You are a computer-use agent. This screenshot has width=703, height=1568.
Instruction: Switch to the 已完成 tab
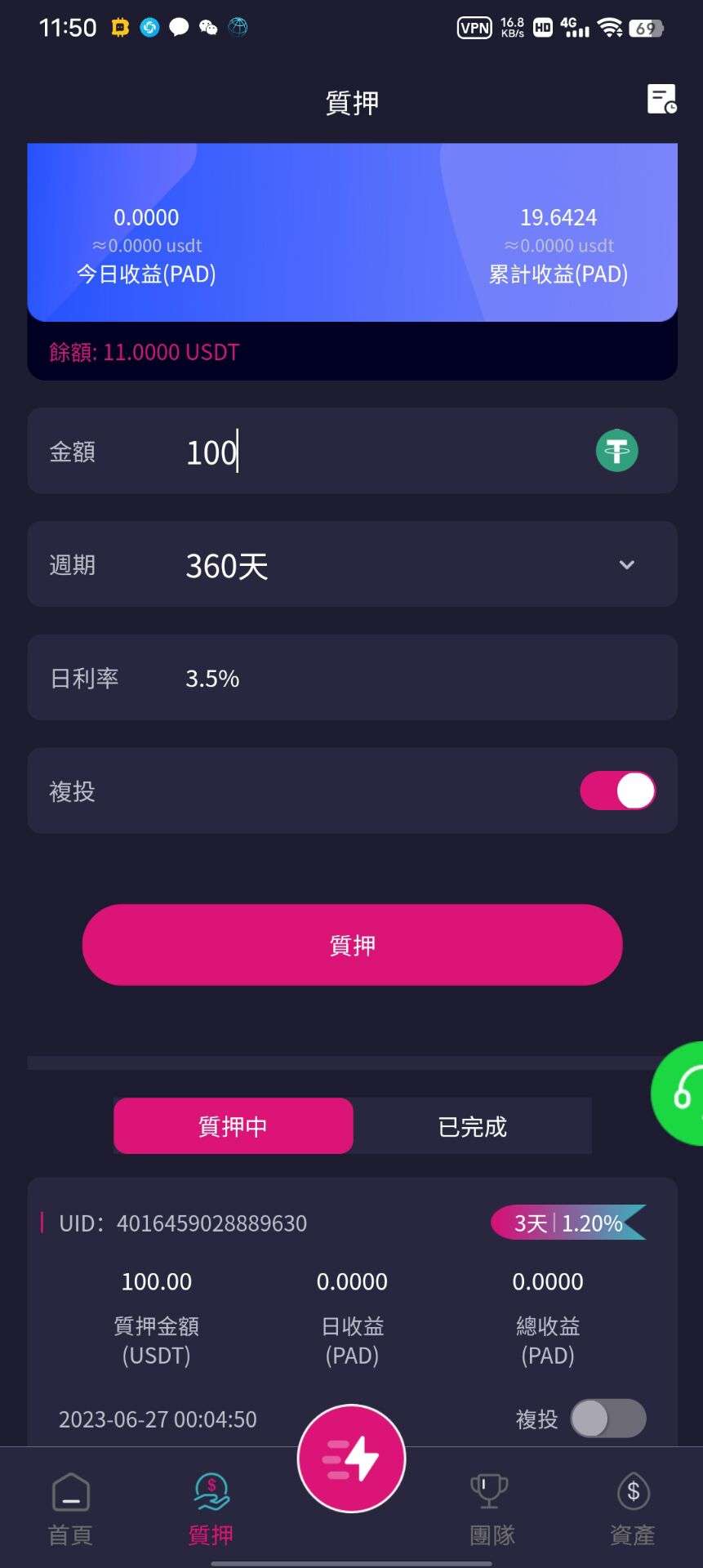(x=472, y=1126)
